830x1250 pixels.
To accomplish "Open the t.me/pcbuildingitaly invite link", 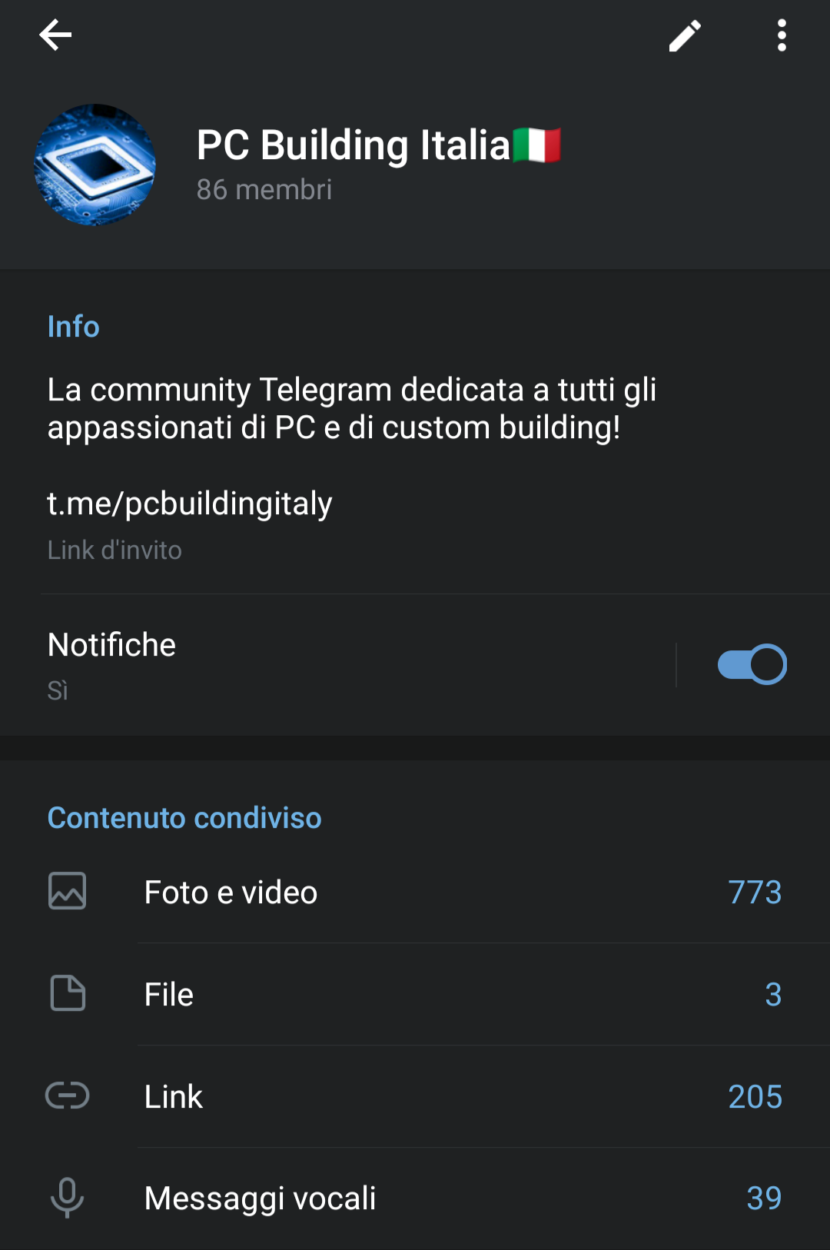I will [190, 504].
